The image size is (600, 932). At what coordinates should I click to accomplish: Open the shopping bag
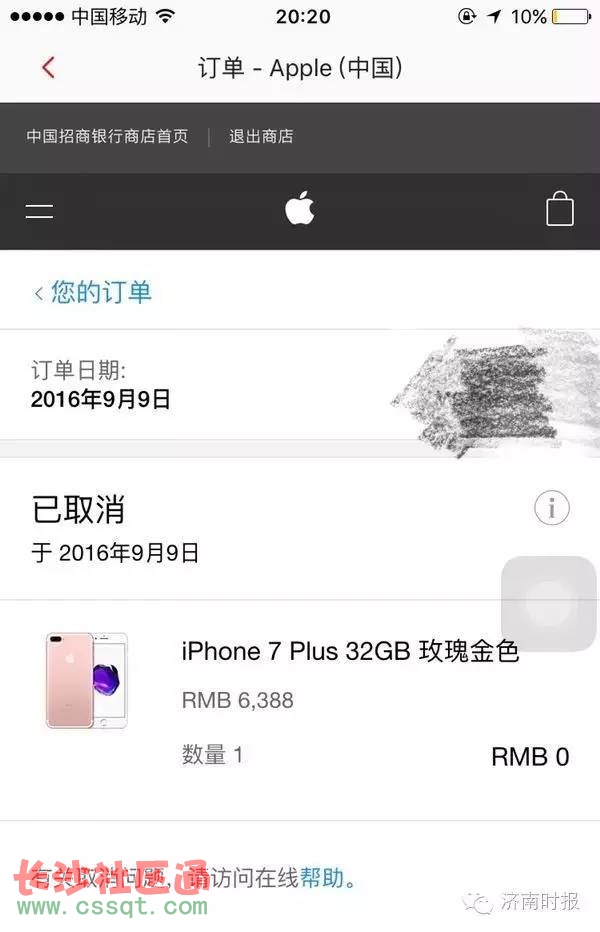(560, 210)
